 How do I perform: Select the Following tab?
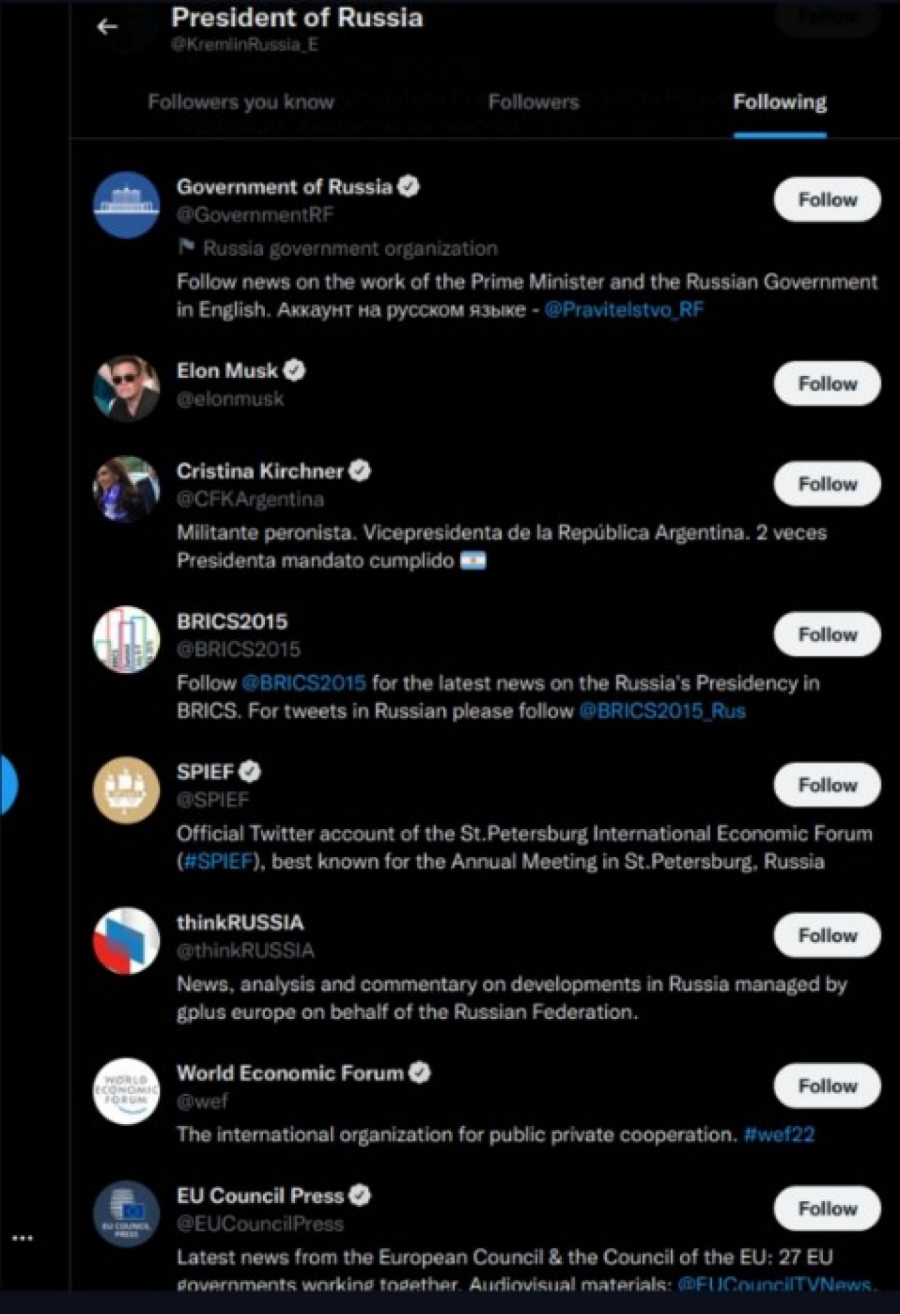coord(779,102)
